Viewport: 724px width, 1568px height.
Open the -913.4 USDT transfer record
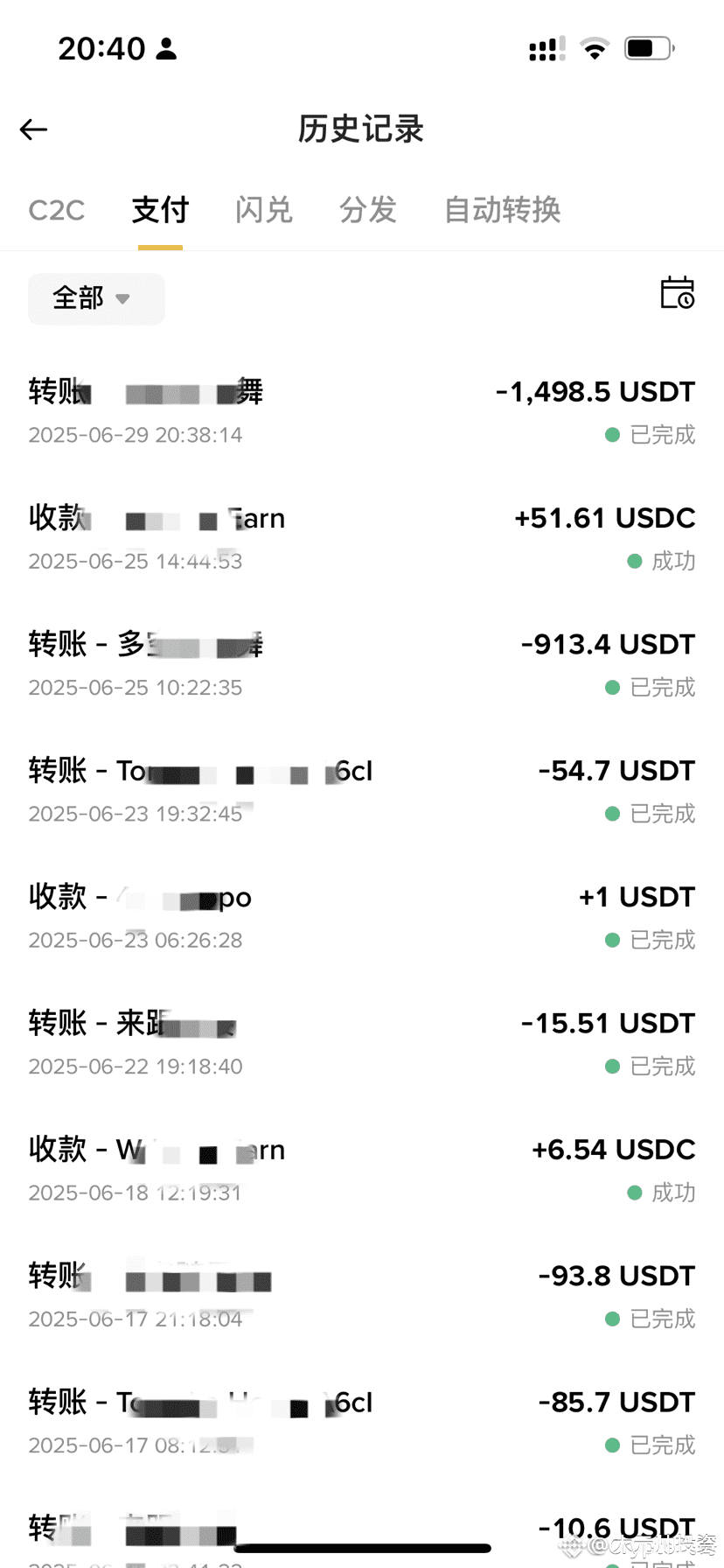coord(362,664)
